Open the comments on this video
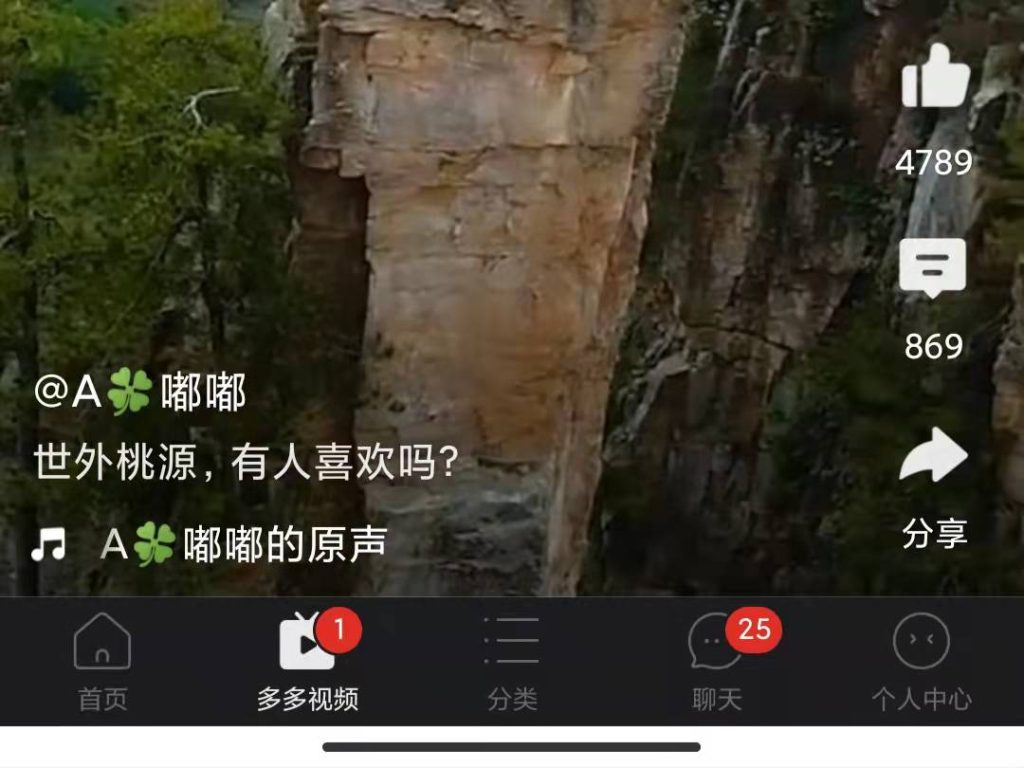This screenshot has width=1024, height=768. pyautogui.click(x=932, y=267)
